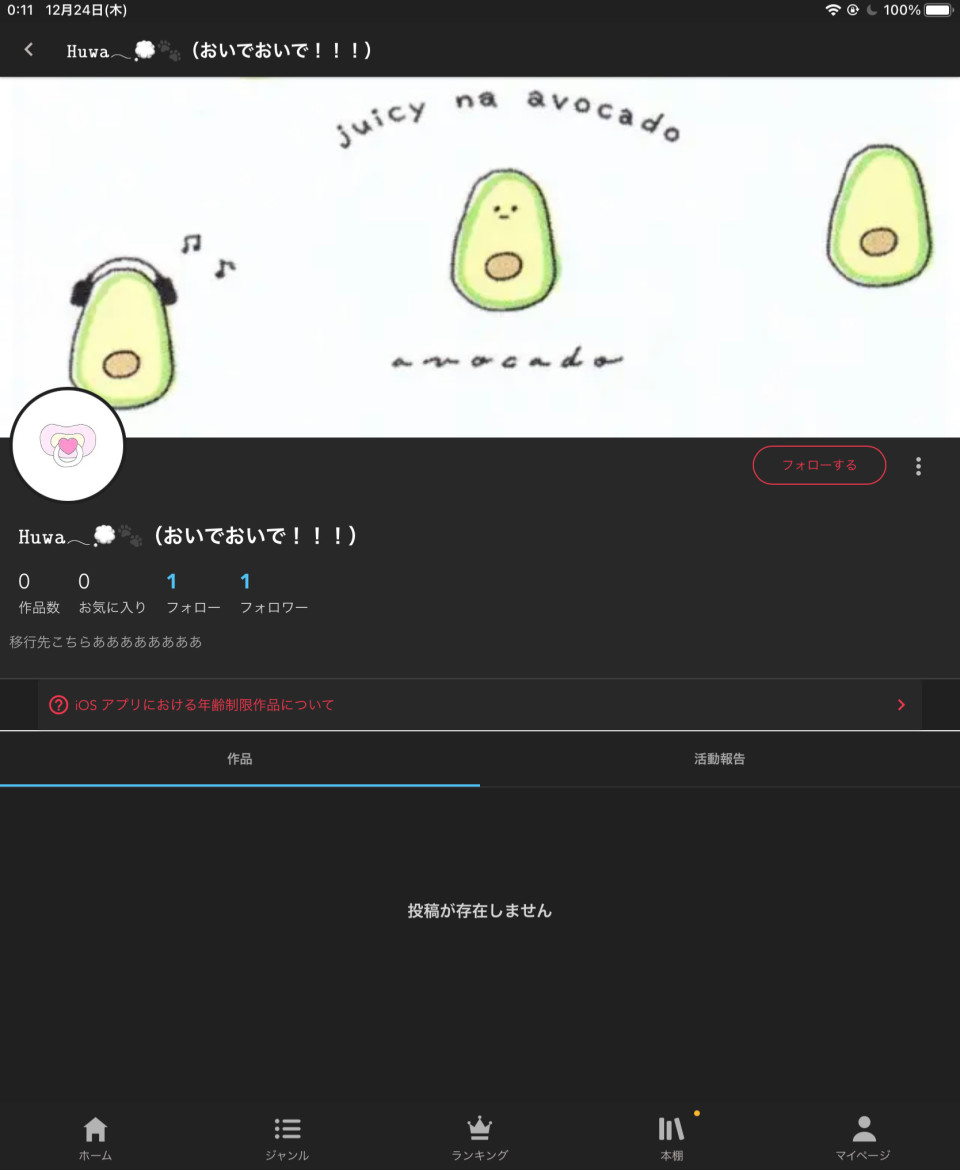
Task: View the フォロワー followers list
Action: pos(273,593)
